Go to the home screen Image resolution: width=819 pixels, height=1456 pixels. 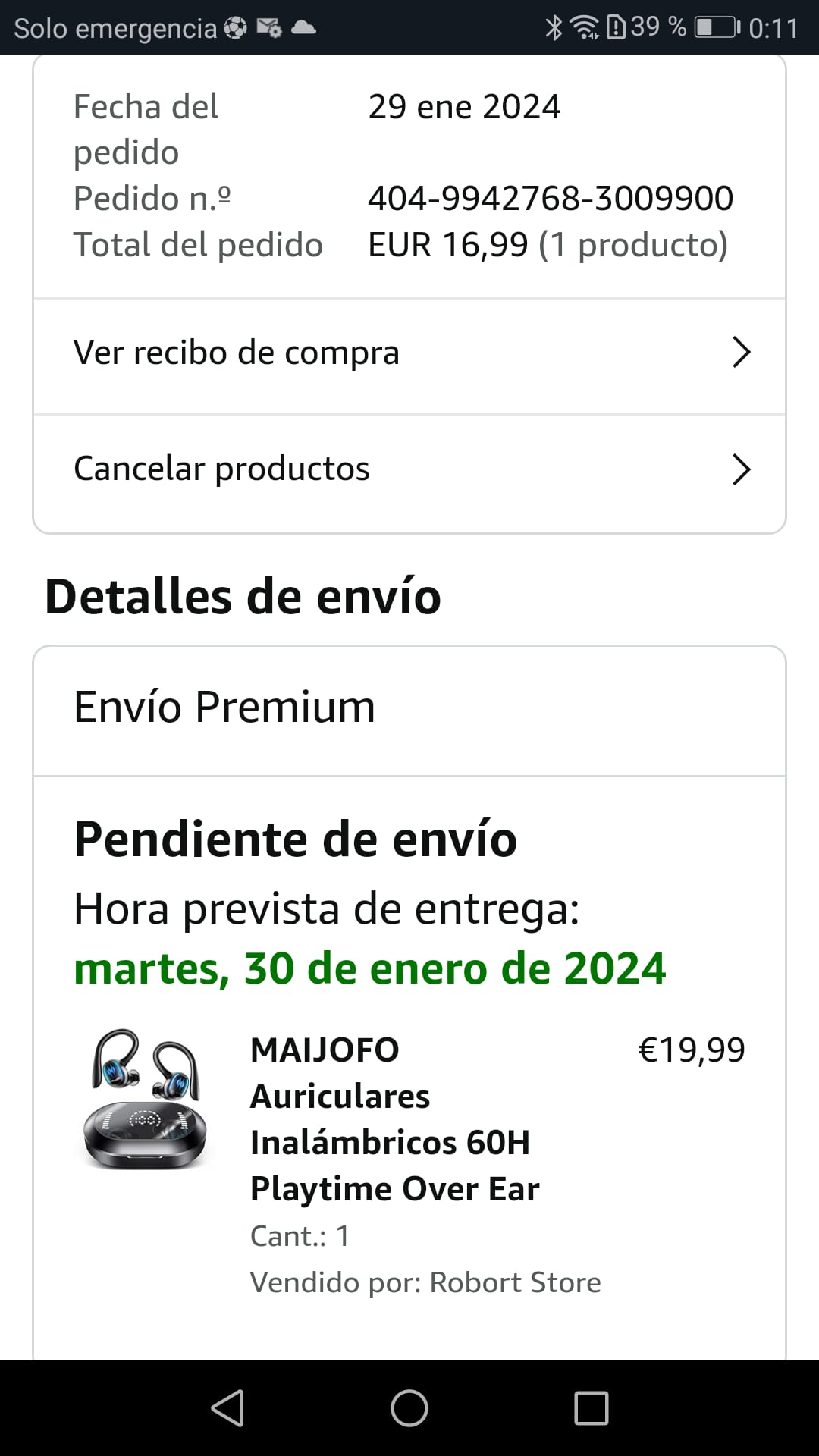click(x=409, y=1408)
